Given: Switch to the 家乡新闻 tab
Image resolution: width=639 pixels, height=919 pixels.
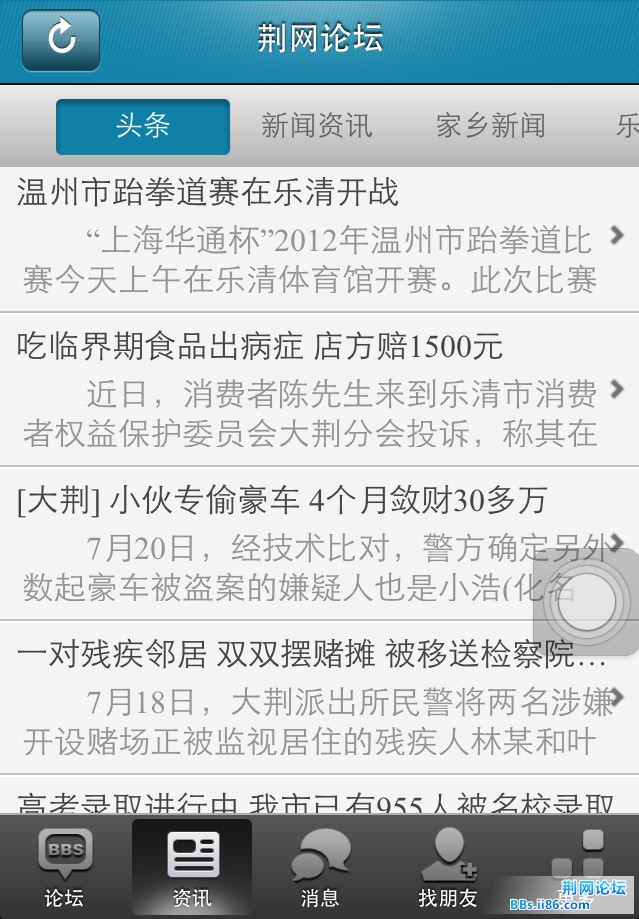Looking at the screenshot, I should [490, 126].
